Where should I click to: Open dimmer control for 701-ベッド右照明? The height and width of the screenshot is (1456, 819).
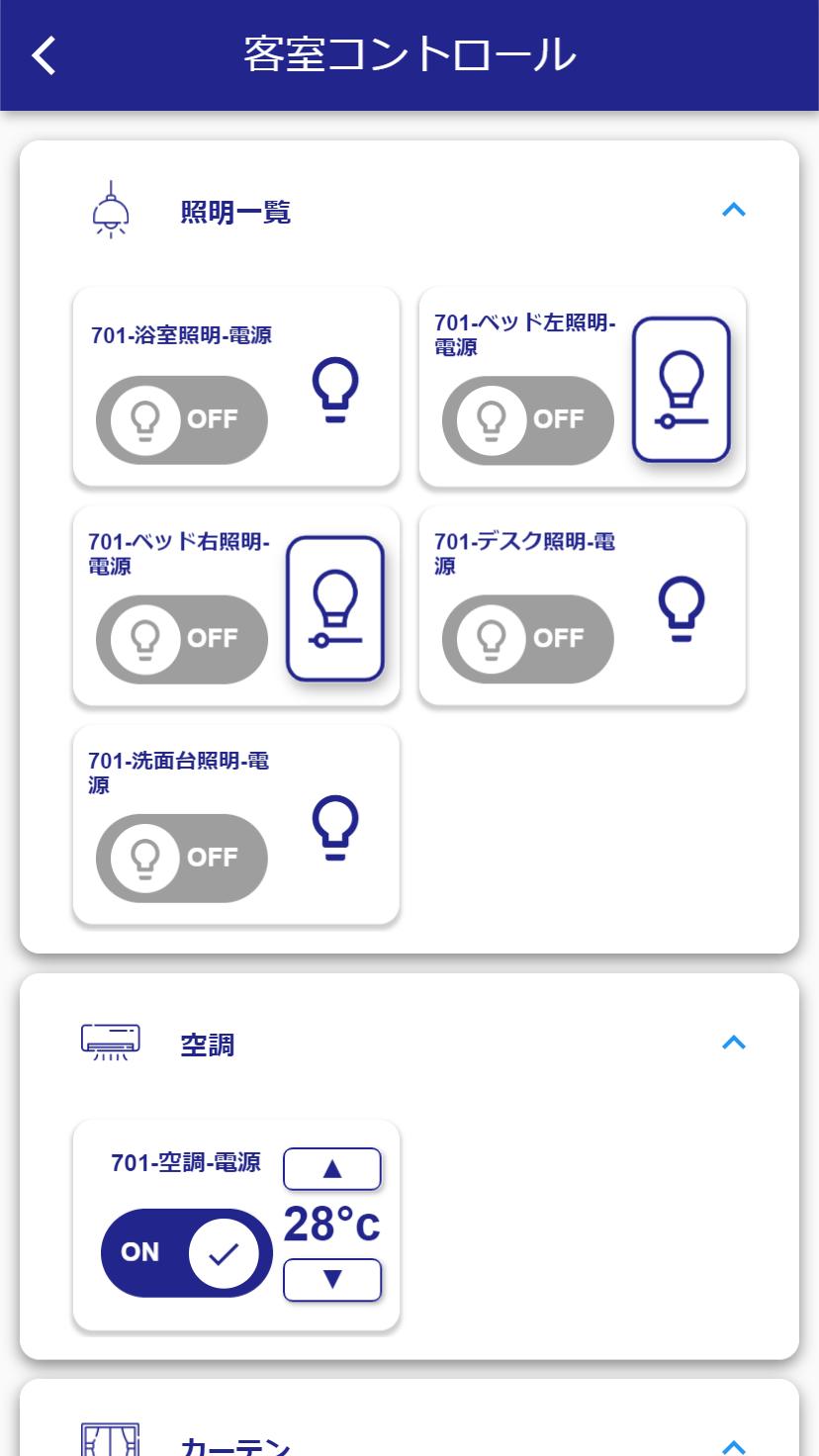point(335,608)
